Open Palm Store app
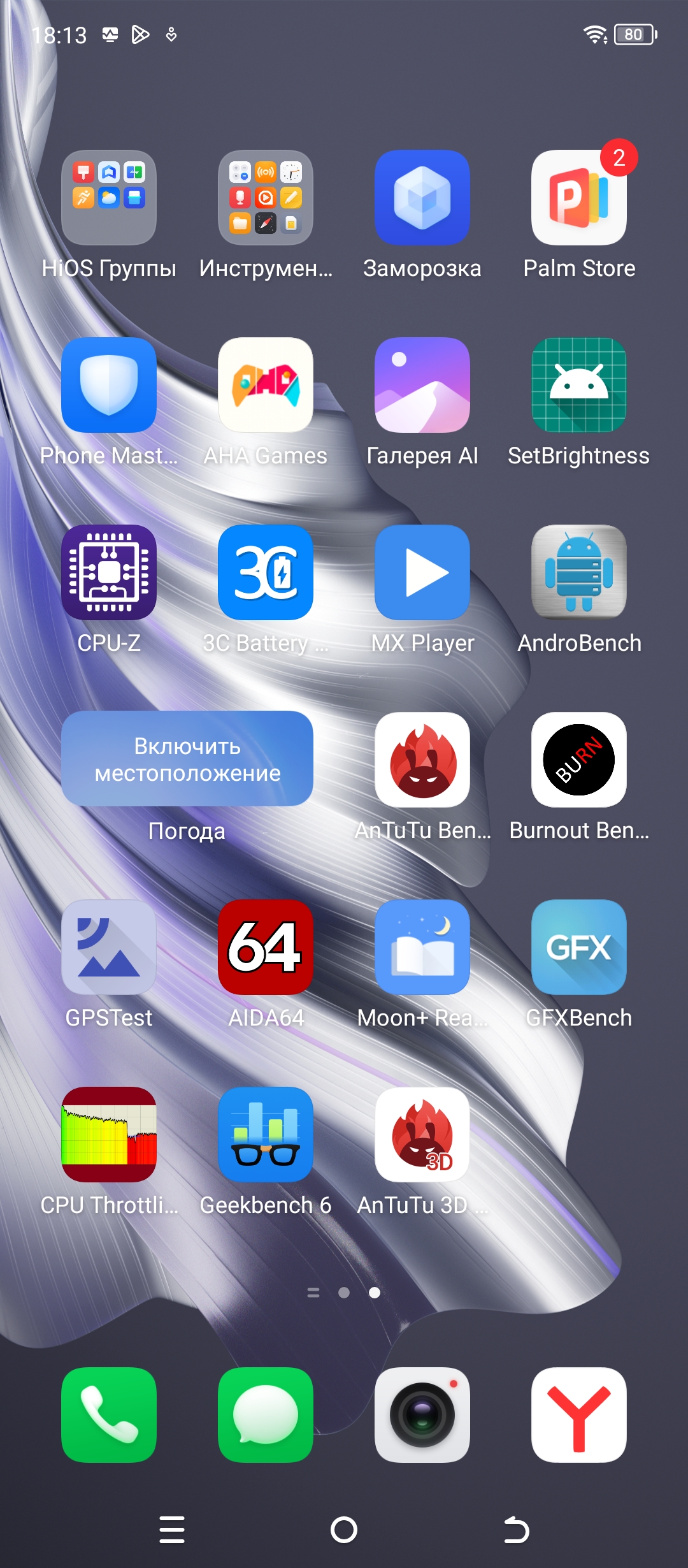The width and height of the screenshot is (688, 1568). 579,198
